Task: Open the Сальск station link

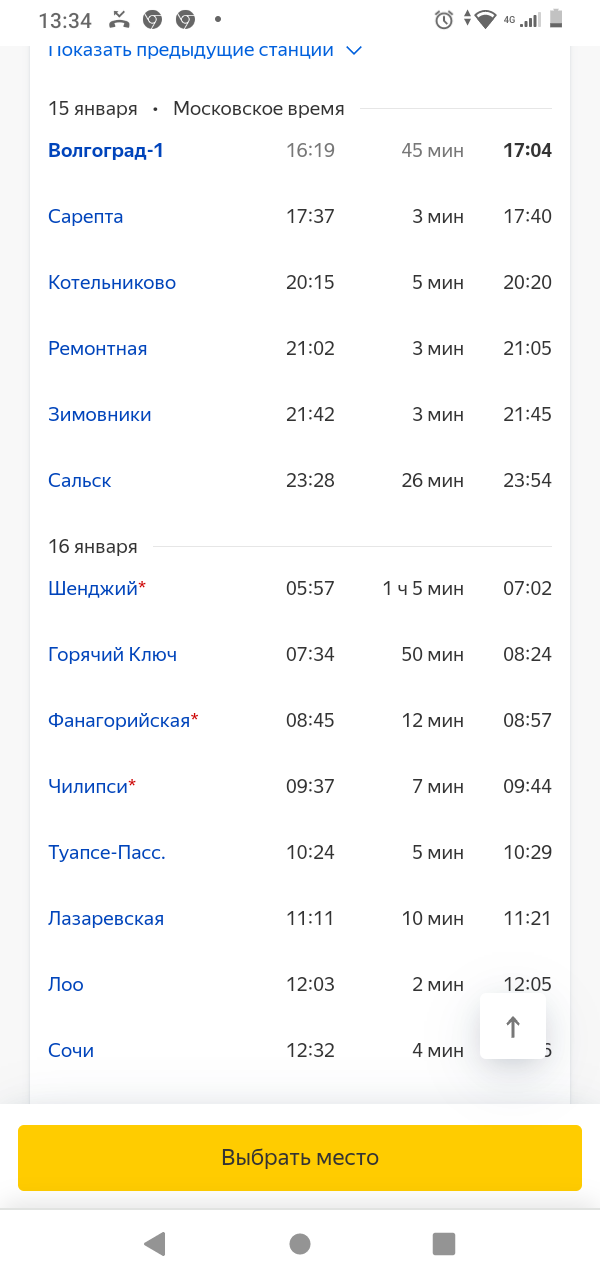Action: (x=80, y=481)
